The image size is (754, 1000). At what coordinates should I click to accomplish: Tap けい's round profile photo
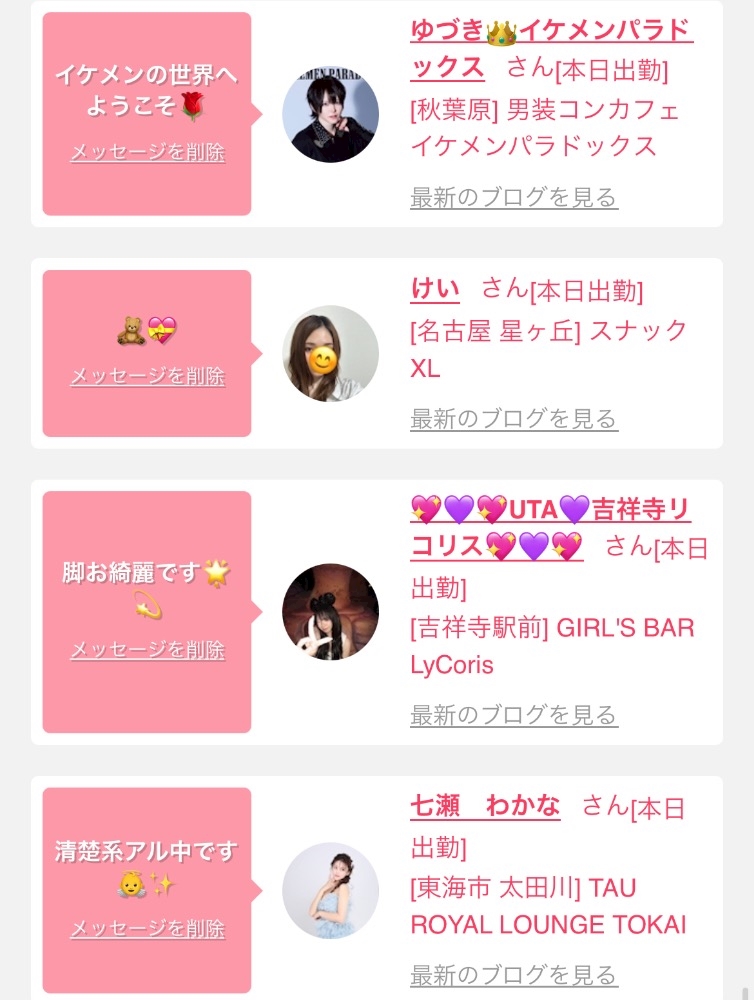[x=330, y=353]
